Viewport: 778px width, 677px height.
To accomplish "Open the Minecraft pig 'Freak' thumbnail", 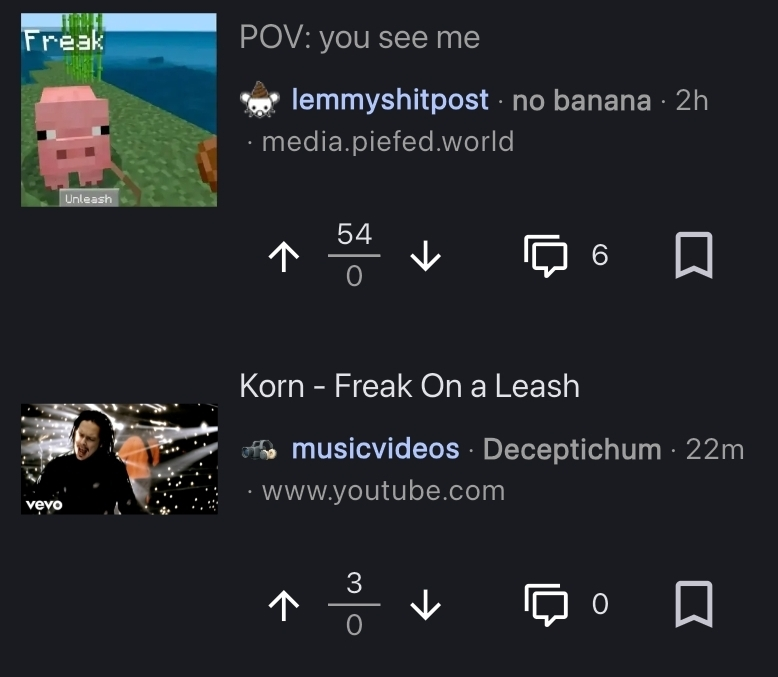I will [x=119, y=110].
